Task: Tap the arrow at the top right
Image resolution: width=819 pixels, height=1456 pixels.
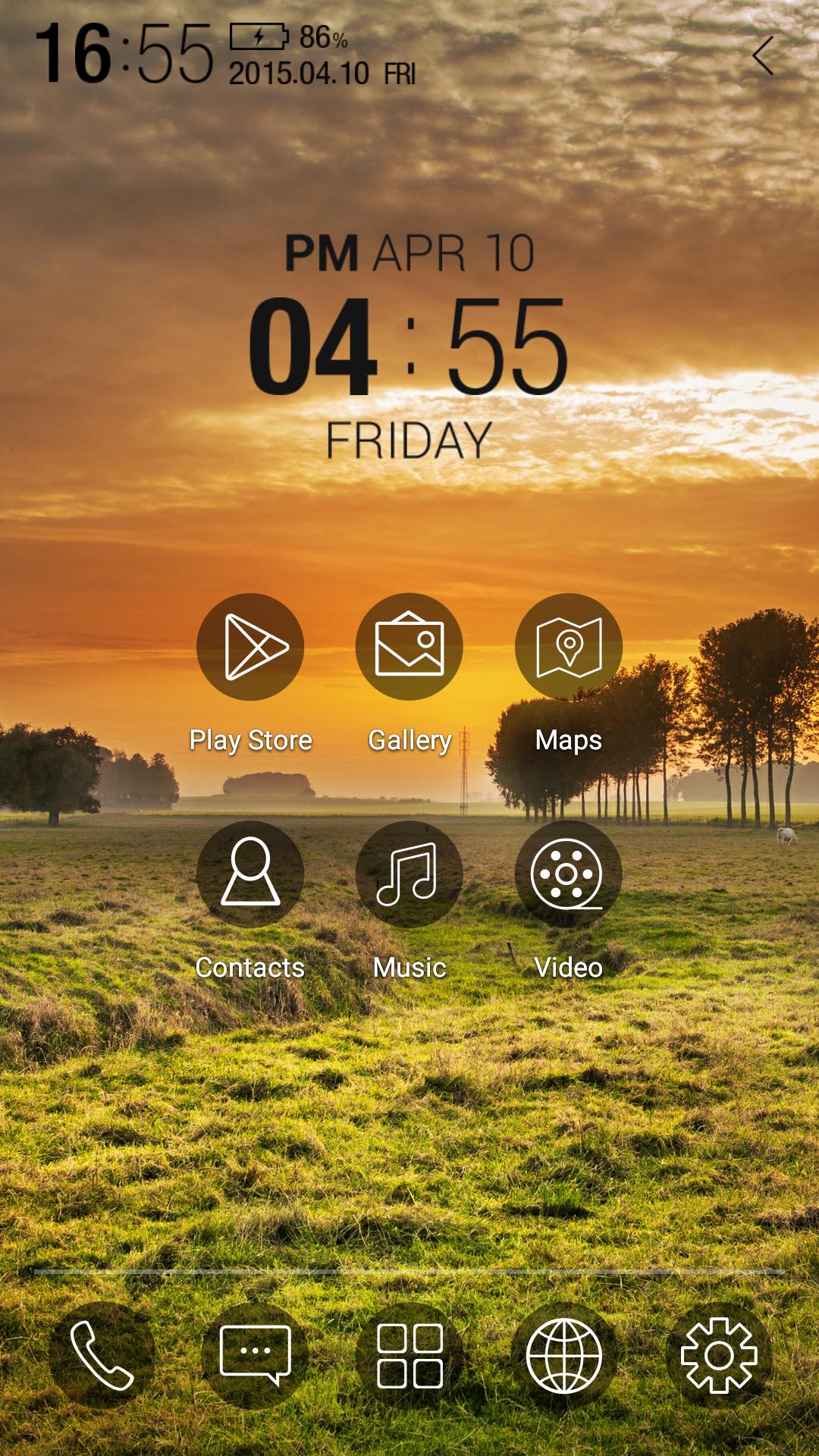Action: point(763,56)
